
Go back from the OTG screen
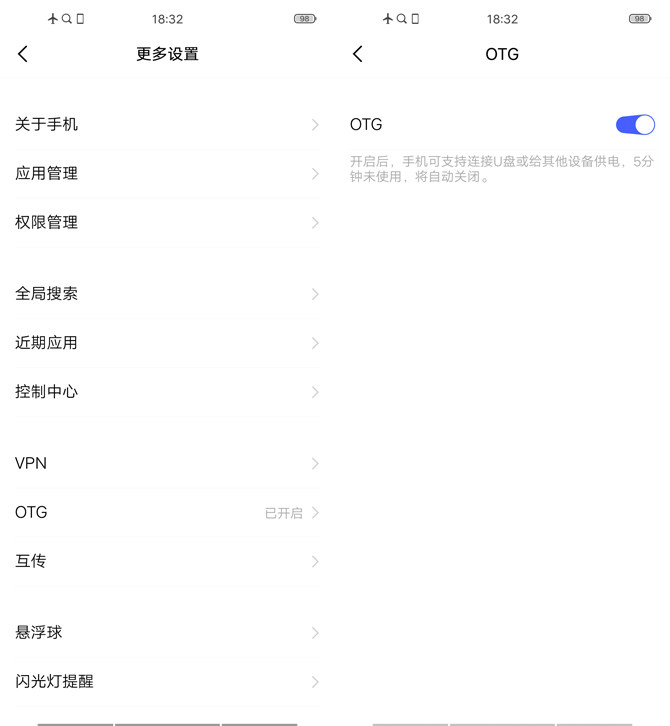pos(358,54)
